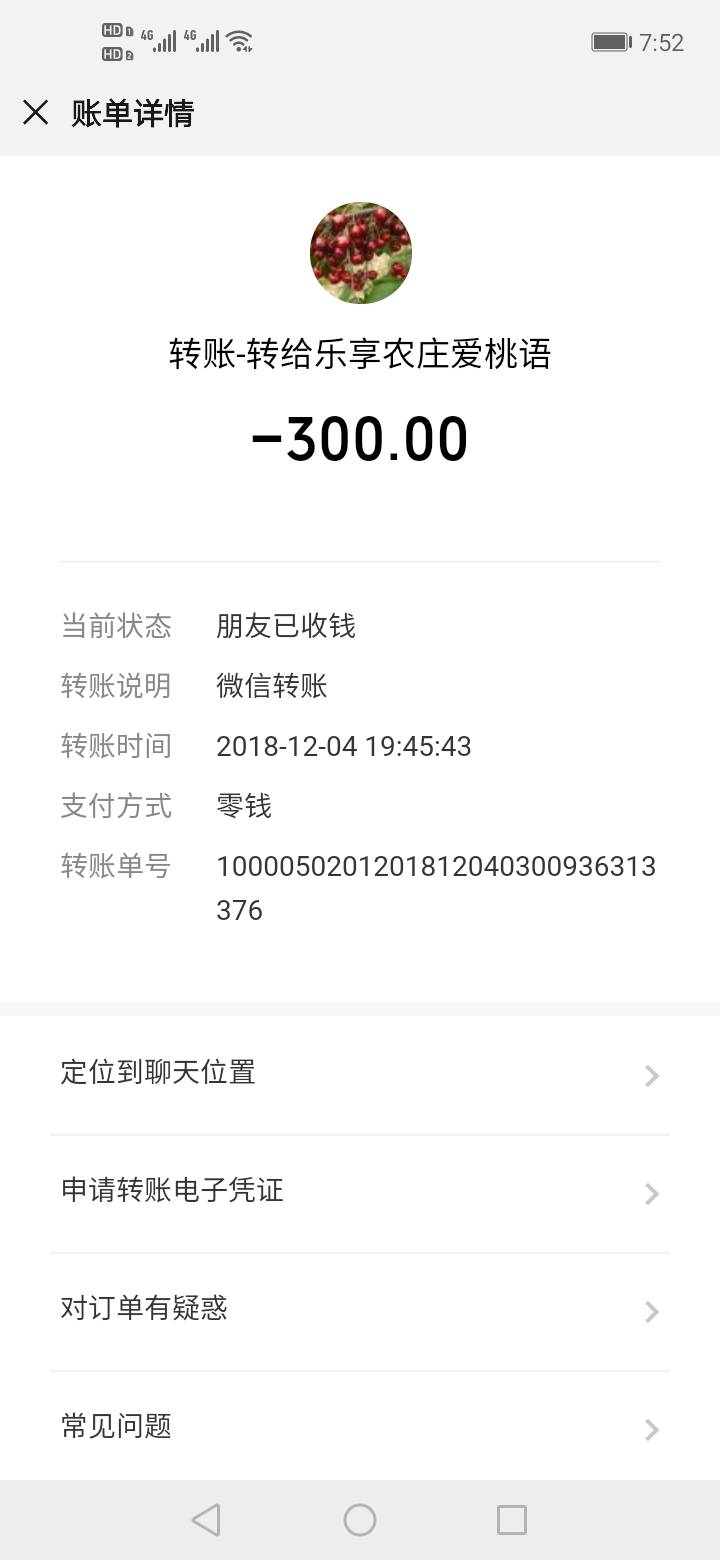Close the 账单详情 page
This screenshot has height=1560, width=720.
coord(36,113)
